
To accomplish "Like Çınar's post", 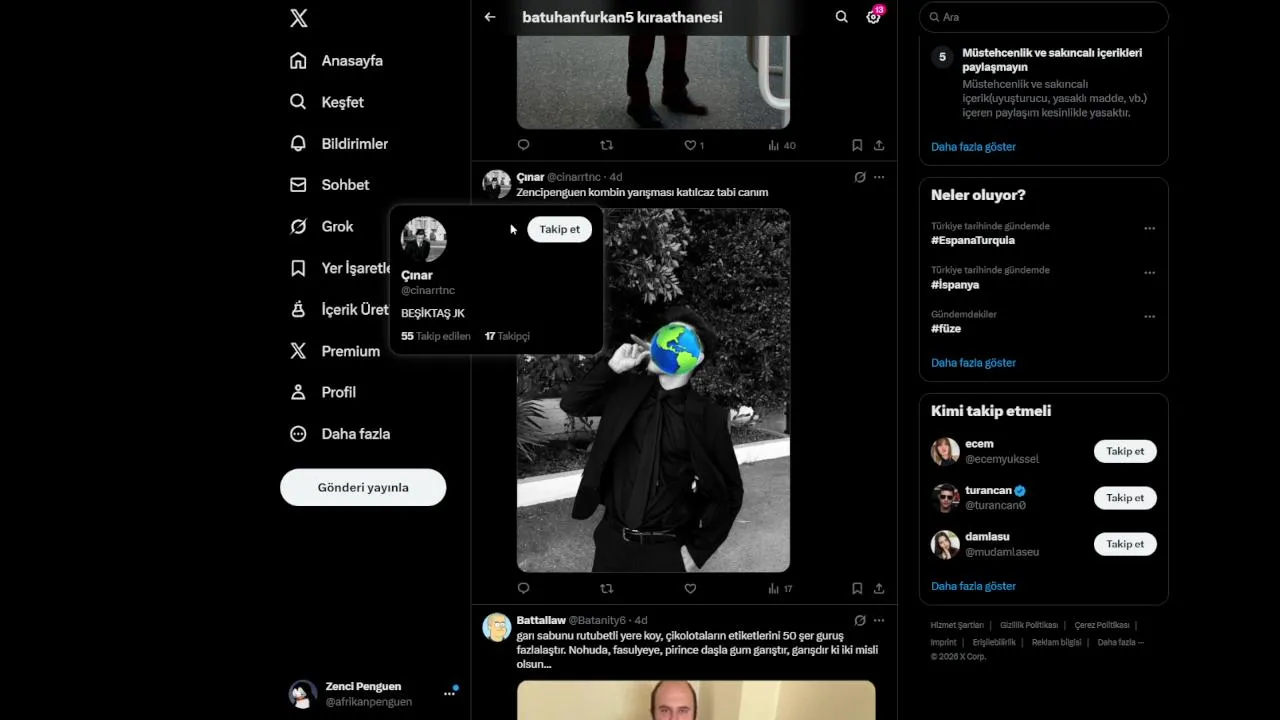I will pyautogui.click(x=690, y=589).
